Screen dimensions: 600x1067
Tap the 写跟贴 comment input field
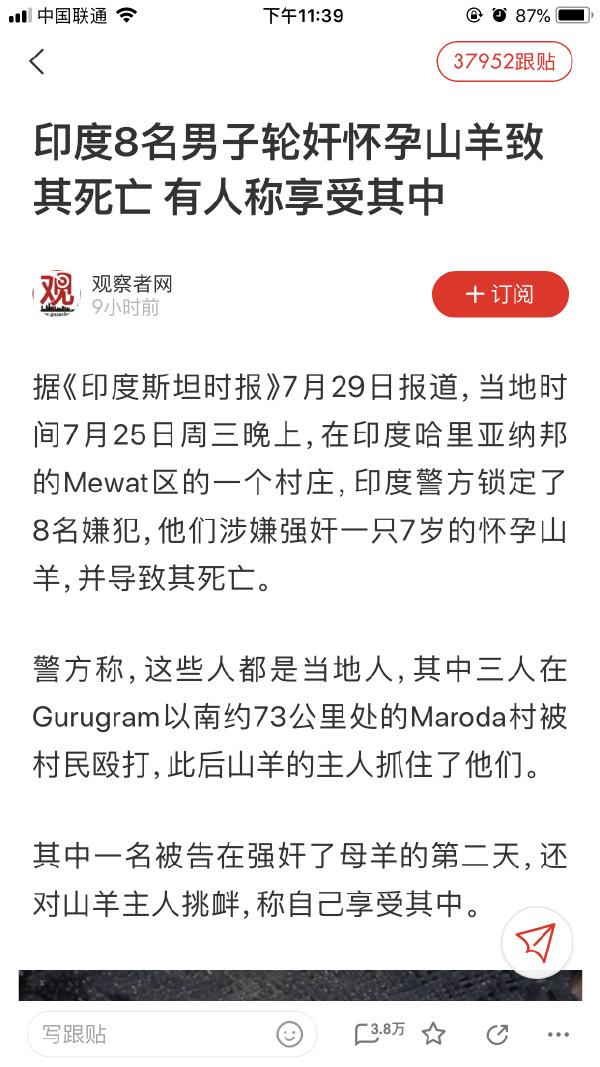click(x=150, y=1034)
